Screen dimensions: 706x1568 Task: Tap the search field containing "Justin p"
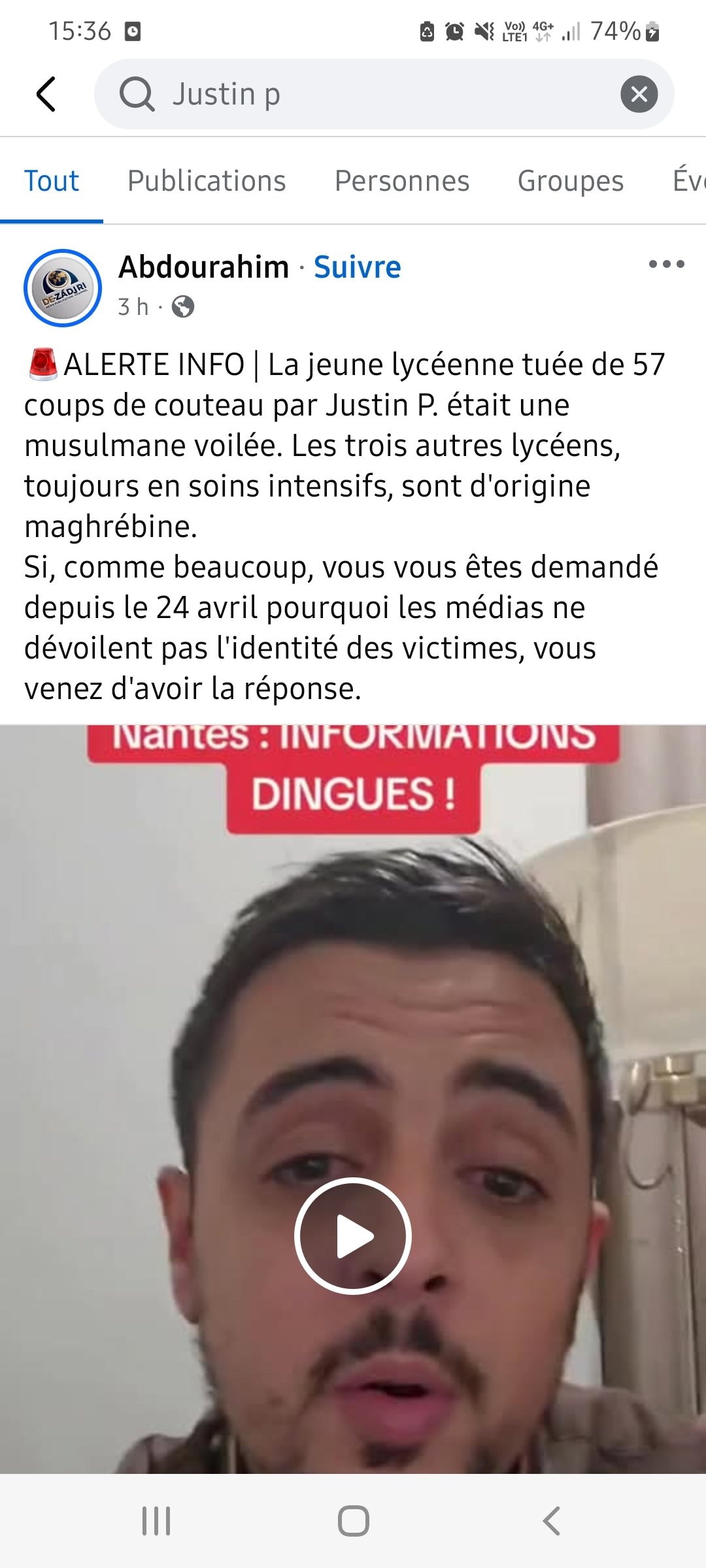[x=384, y=94]
